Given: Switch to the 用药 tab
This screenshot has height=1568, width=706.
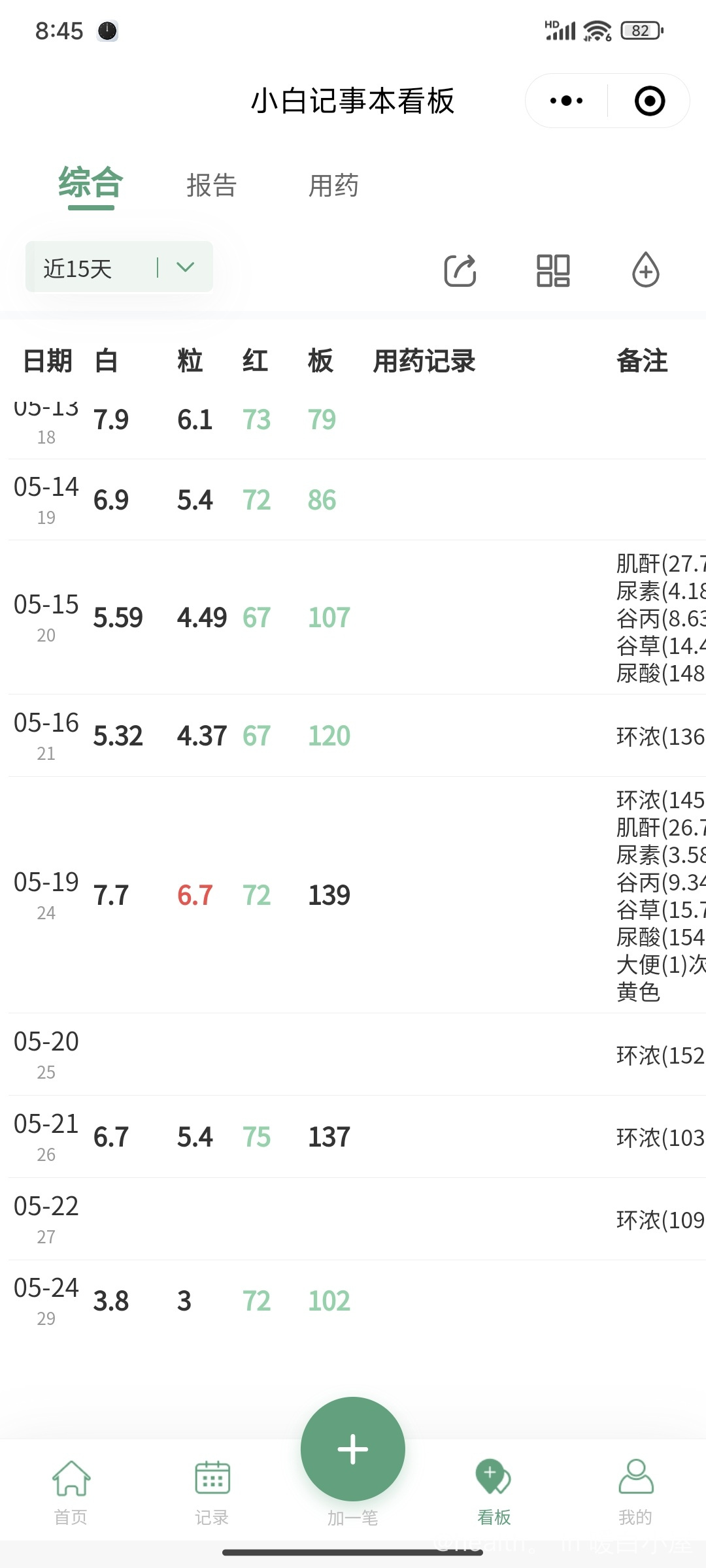Looking at the screenshot, I should [333, 186].
